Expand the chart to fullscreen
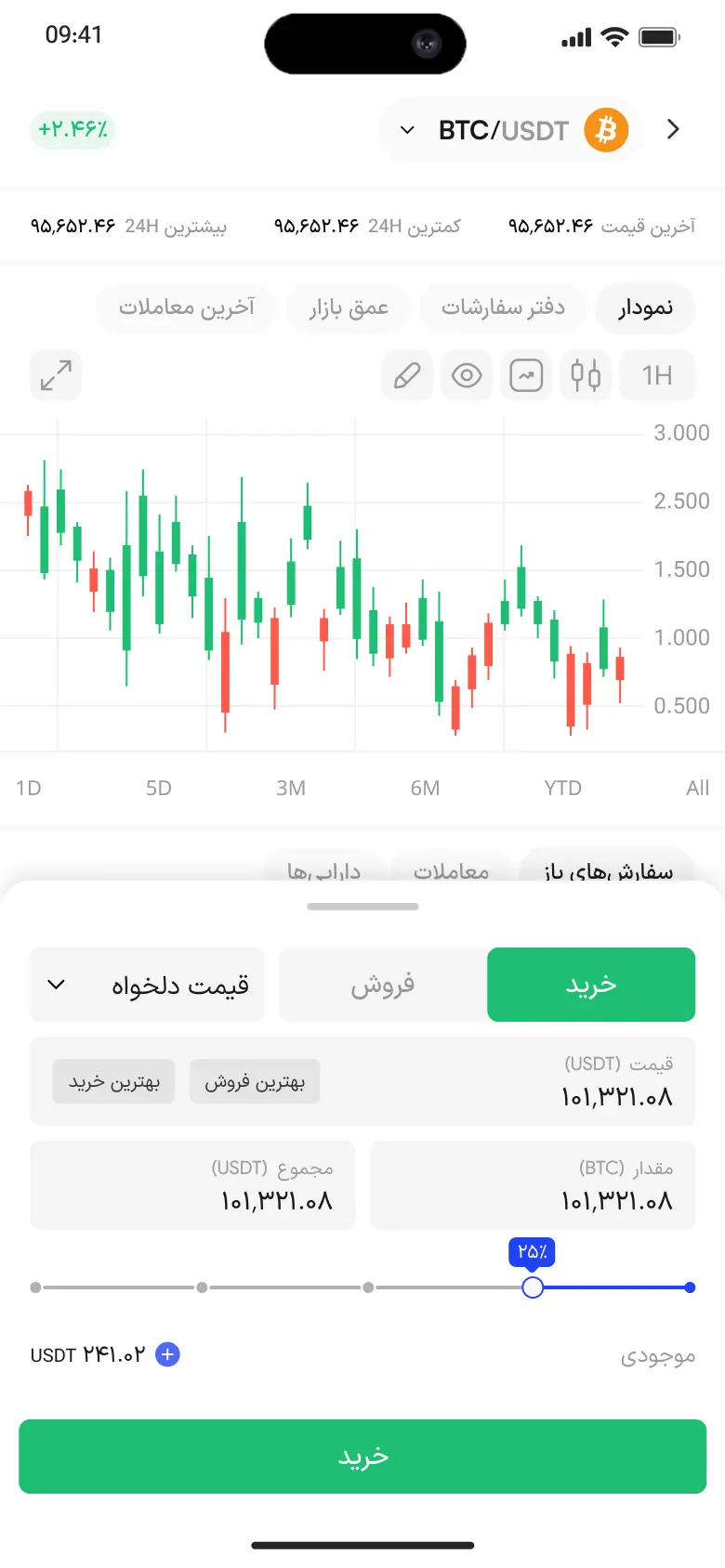 coord(56,375)
